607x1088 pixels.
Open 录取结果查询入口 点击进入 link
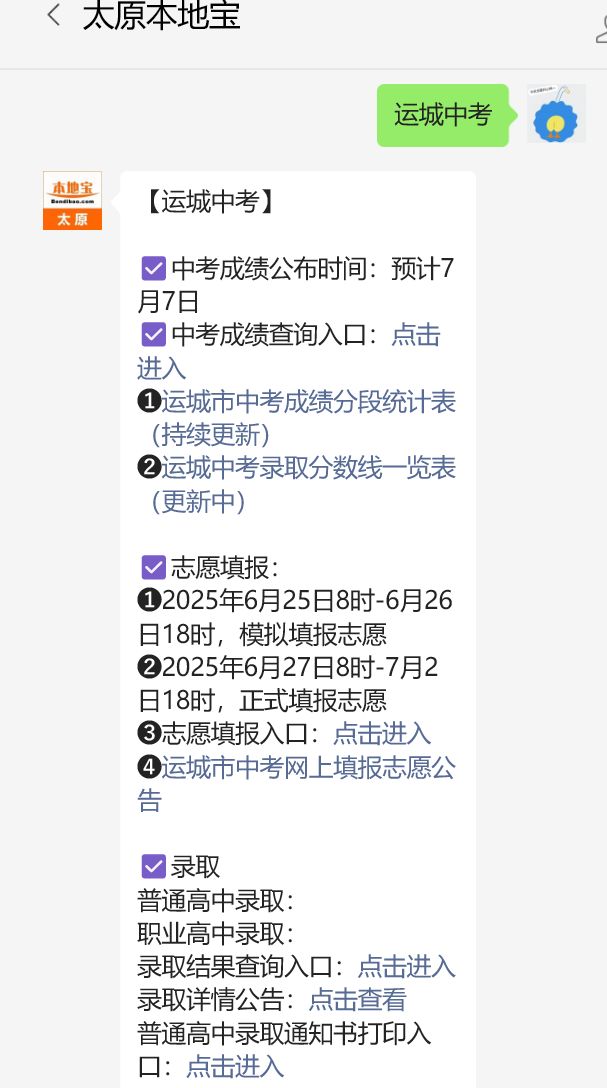(407, 967)
